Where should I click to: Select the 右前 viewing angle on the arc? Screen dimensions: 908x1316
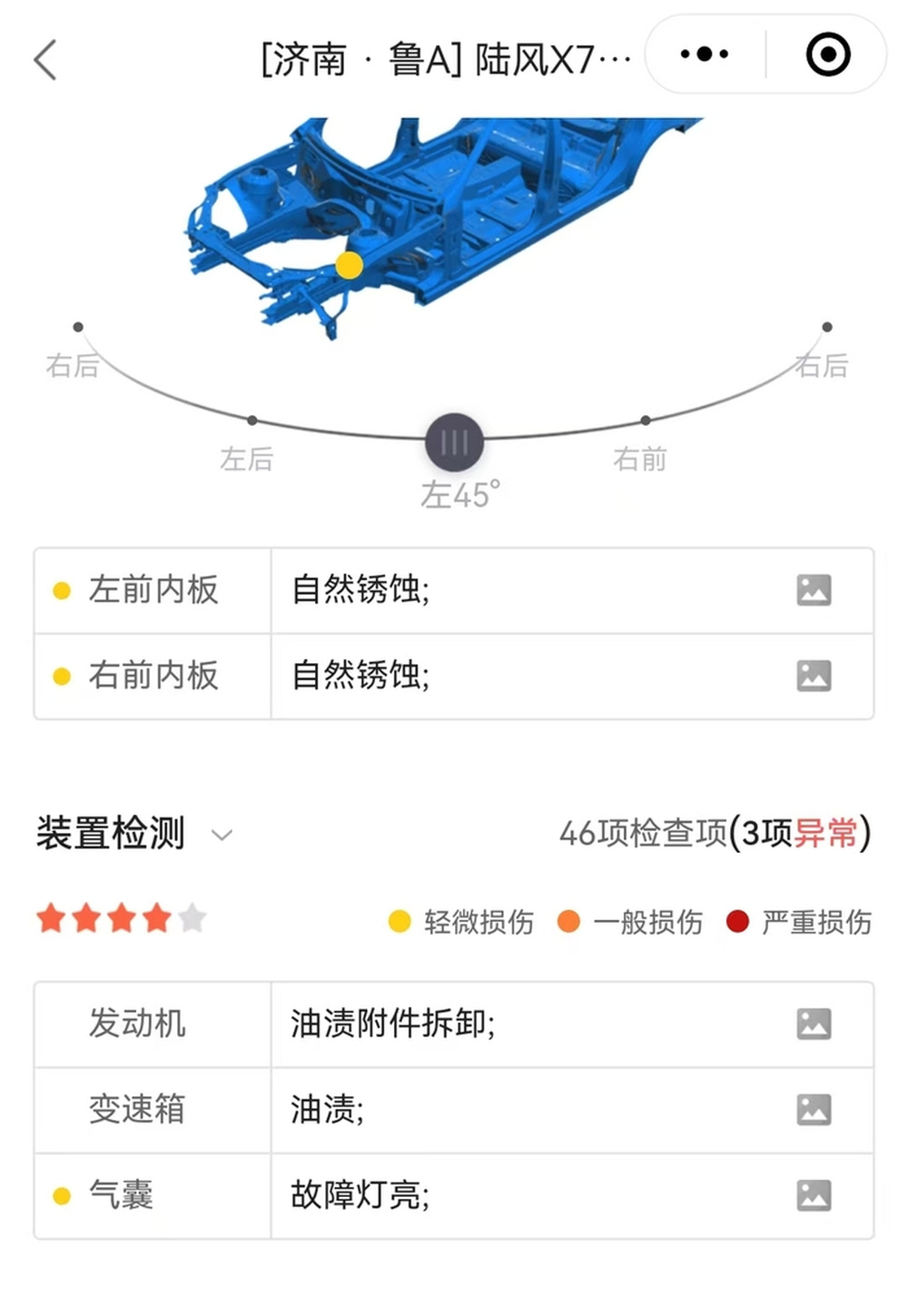pyautogui.click(x=645, y=421)
